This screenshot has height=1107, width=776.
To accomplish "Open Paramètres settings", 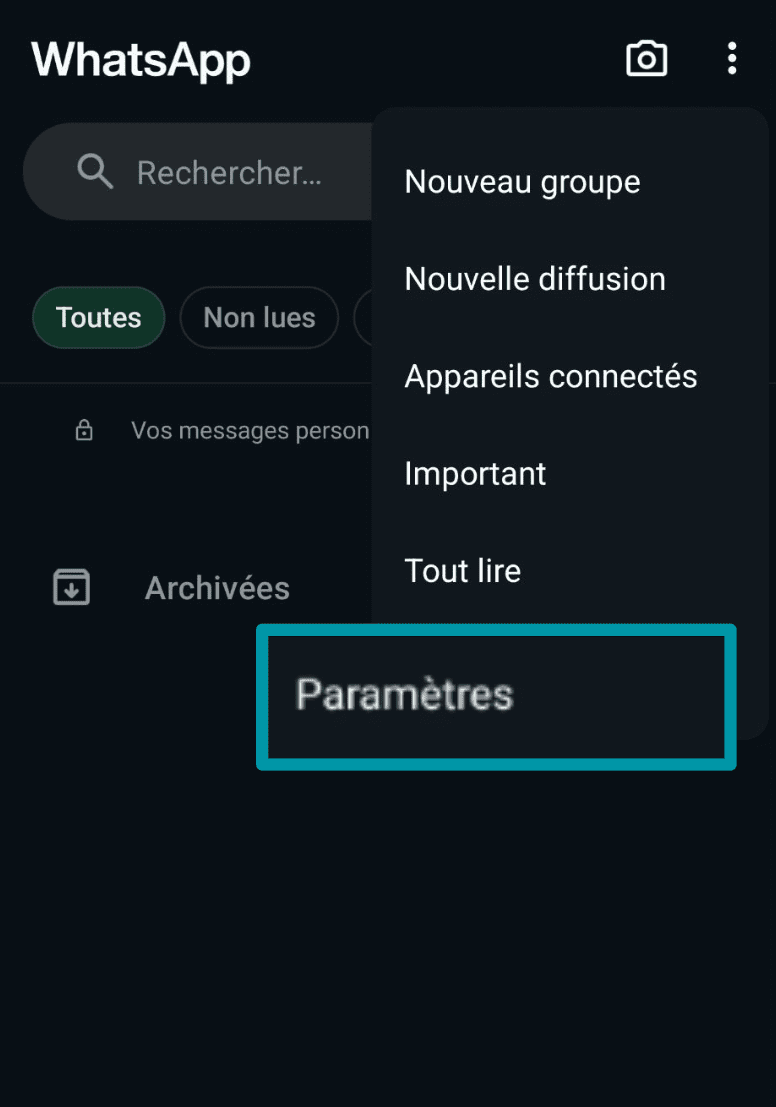I will (x=405, y=695).
